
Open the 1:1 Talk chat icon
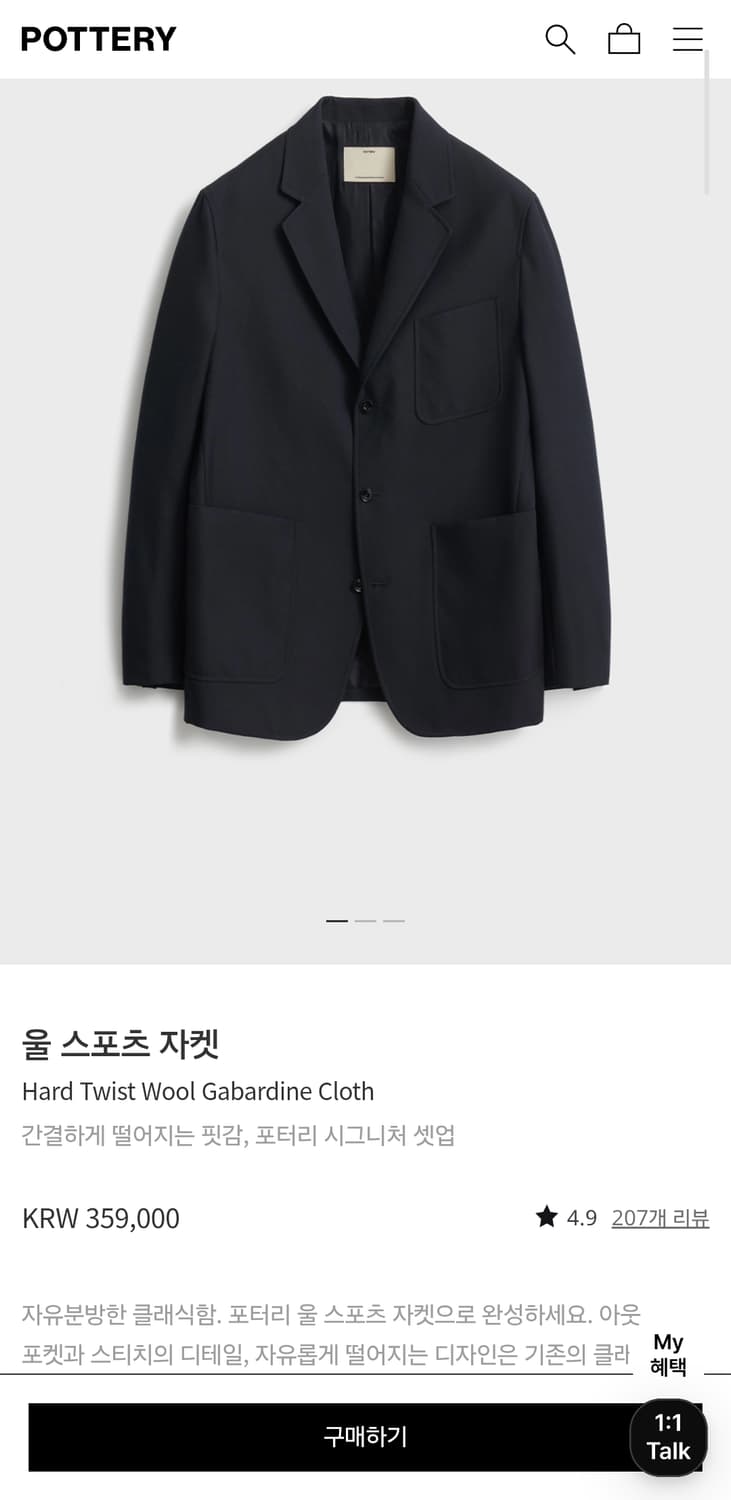[x=668, y=1436]
